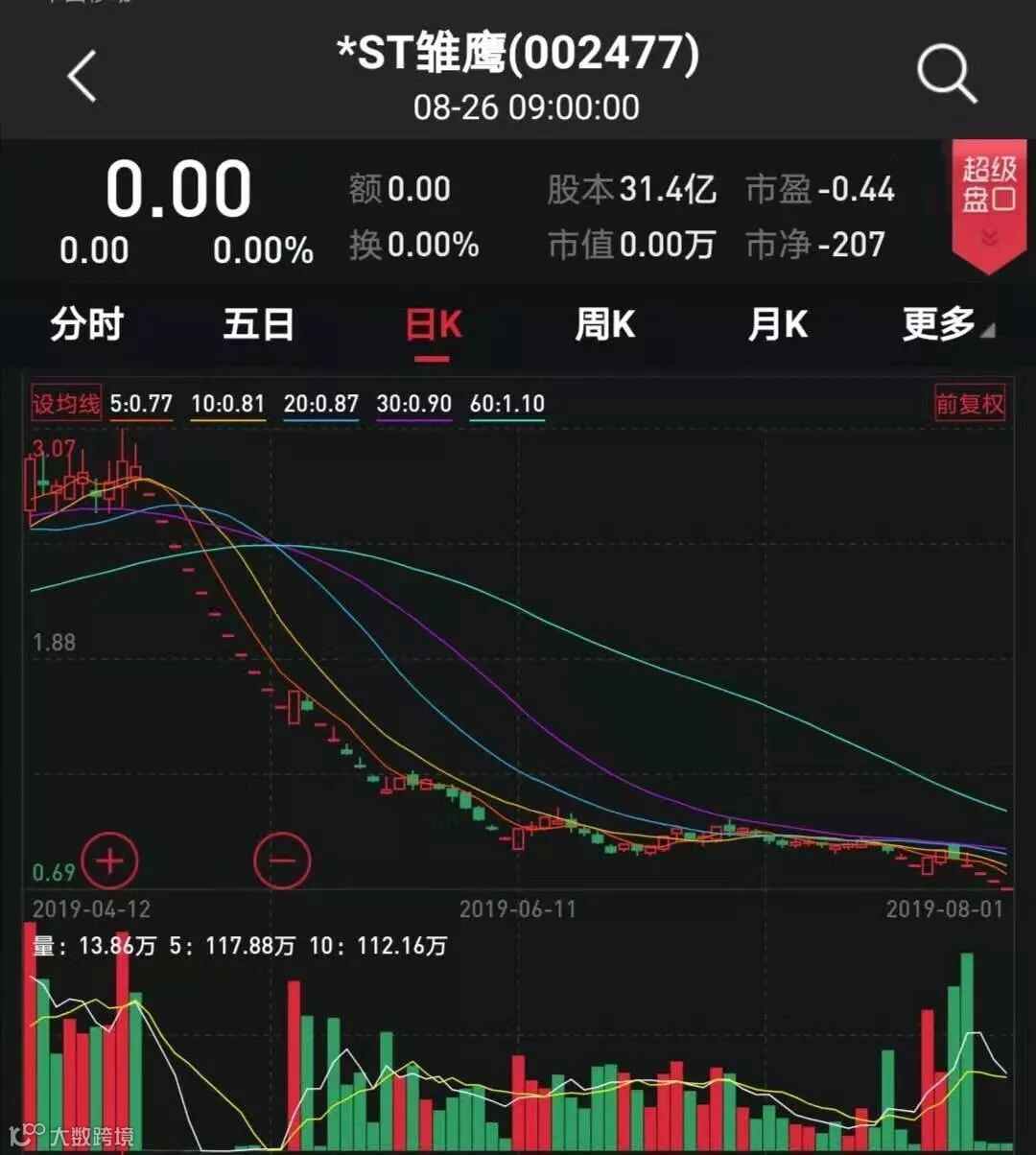Go back using the arrow icon
The height and width of the screenshot is (1155, 1036).
pos(83,76)
